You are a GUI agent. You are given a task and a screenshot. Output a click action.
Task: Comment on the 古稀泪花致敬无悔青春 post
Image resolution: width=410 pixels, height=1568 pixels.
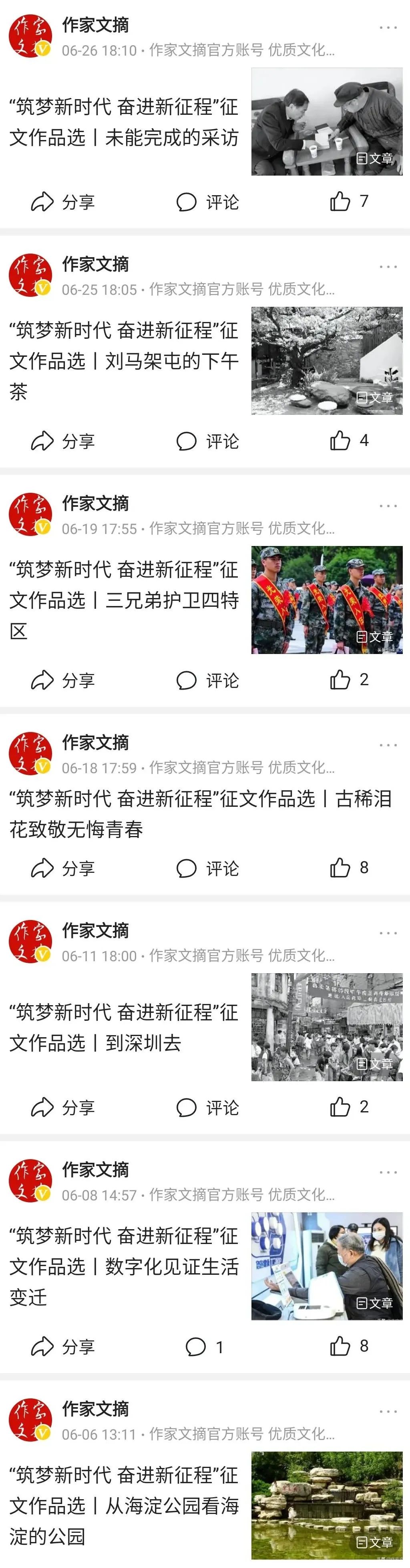207,868
